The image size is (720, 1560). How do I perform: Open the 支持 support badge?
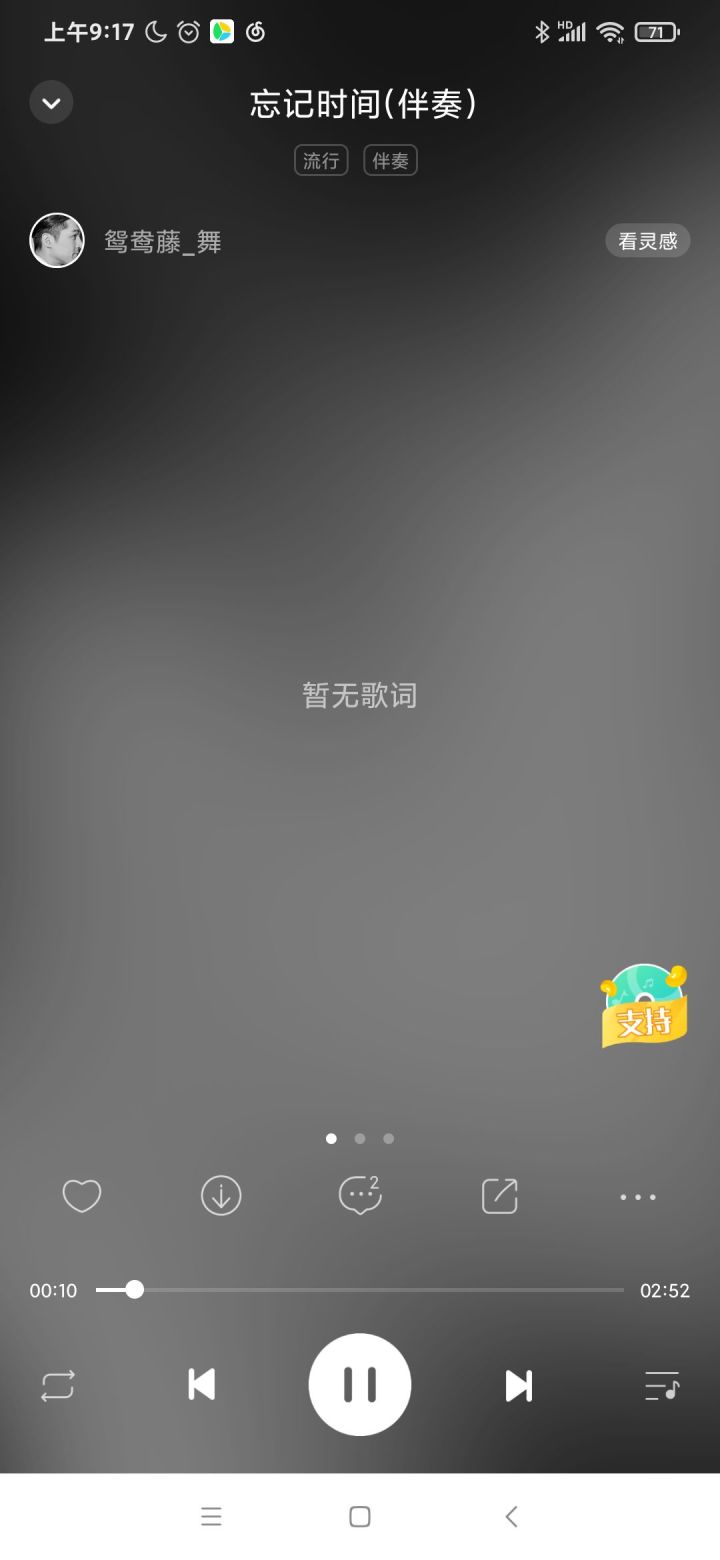(644, 1007)
